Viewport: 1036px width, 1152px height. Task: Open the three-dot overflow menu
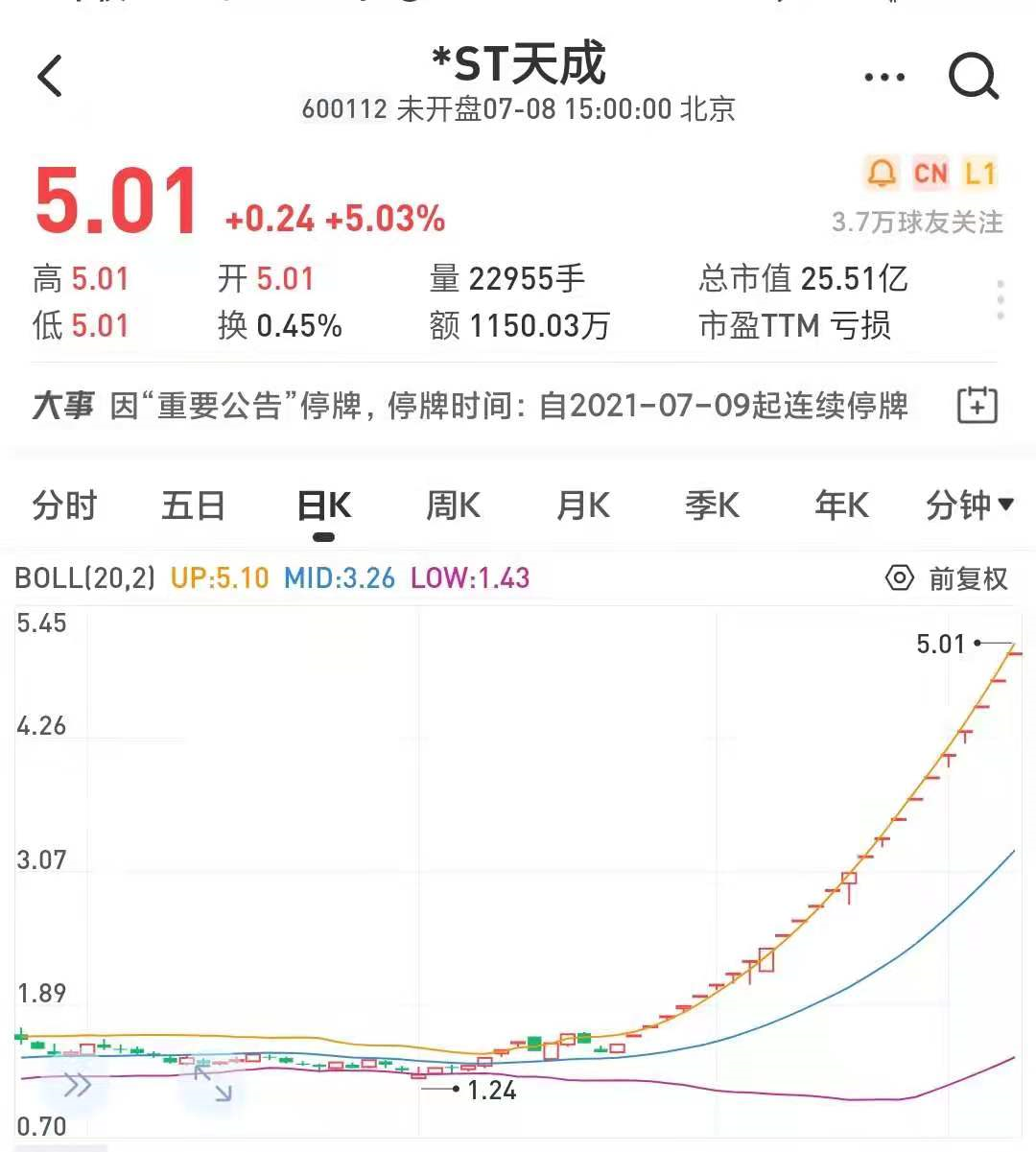pyautogui.click(x=883, y=77)
